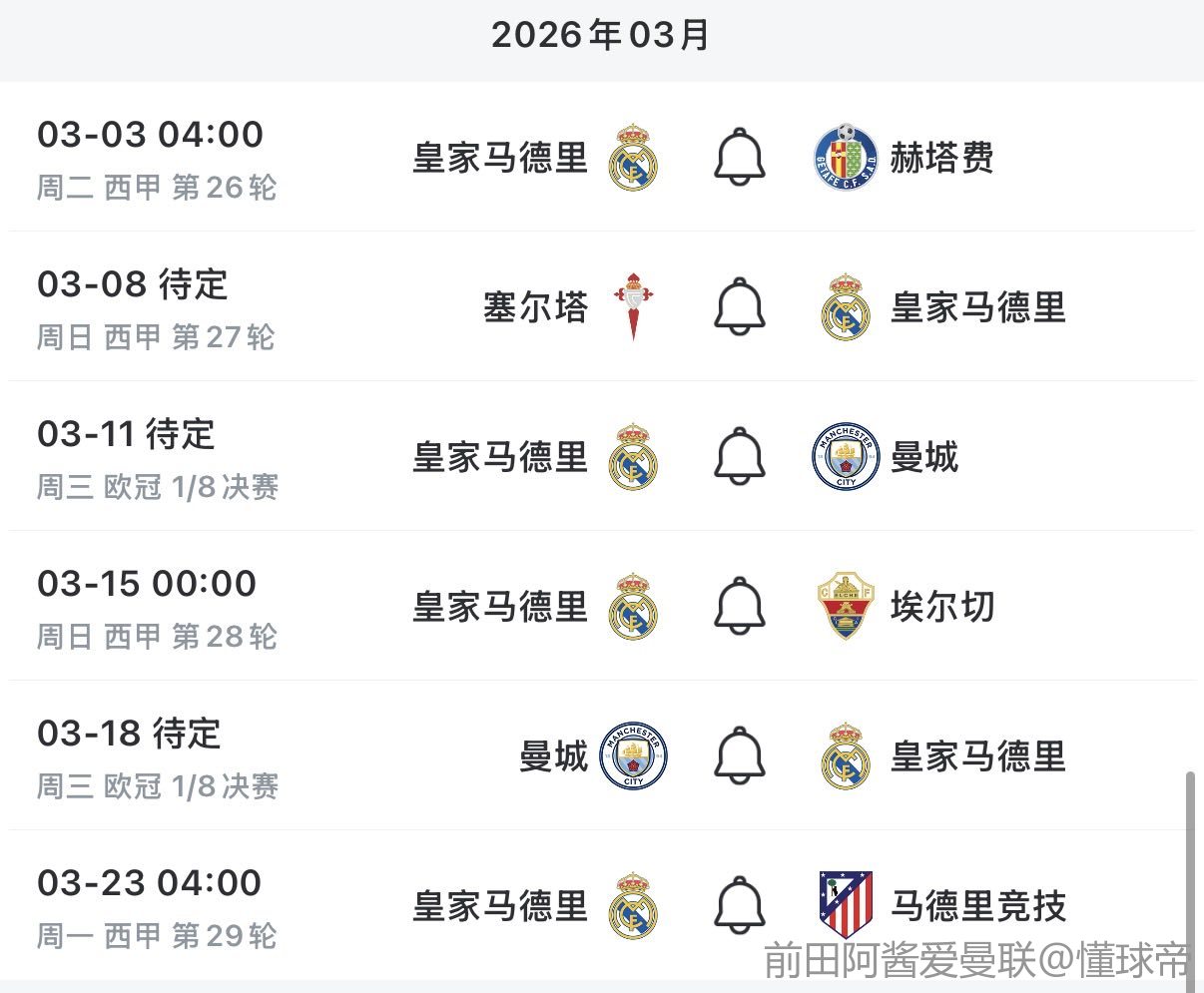
Task: Set reminder for the 03-03 Getafe match
Action: point(740,157)
